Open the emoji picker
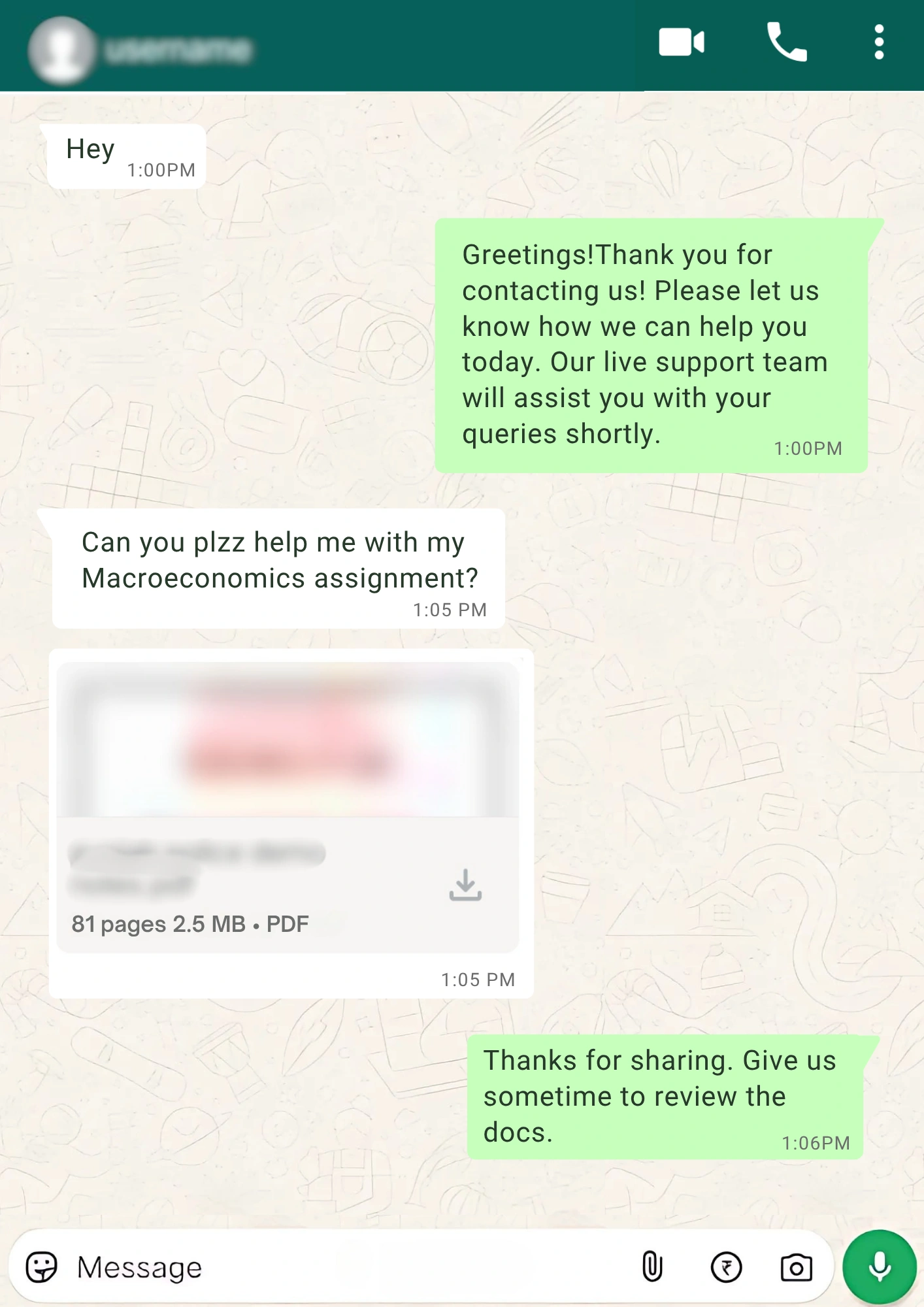Image resolution: width=924 pixels, height=1307 pixels. 42,1267
